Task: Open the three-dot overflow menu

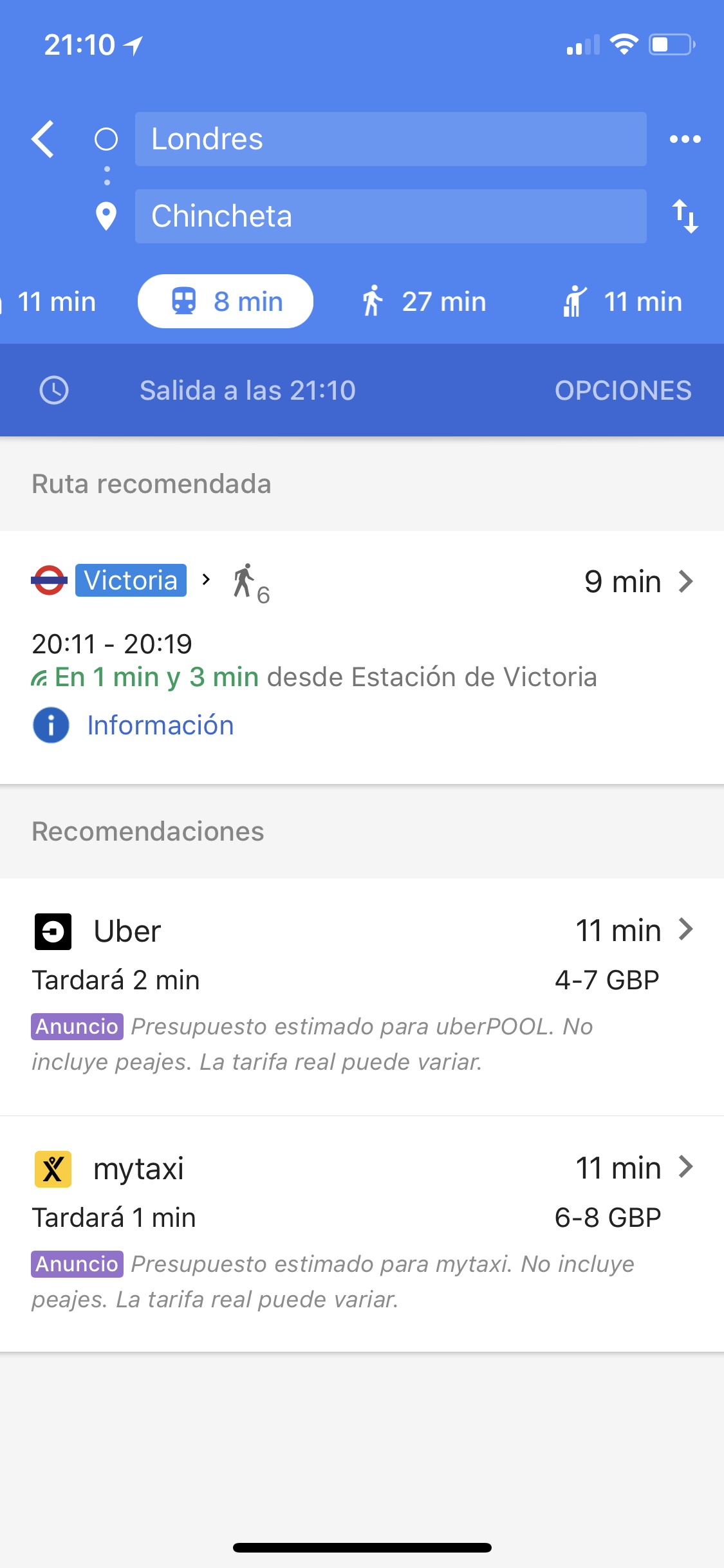Action: pos(685,139)
